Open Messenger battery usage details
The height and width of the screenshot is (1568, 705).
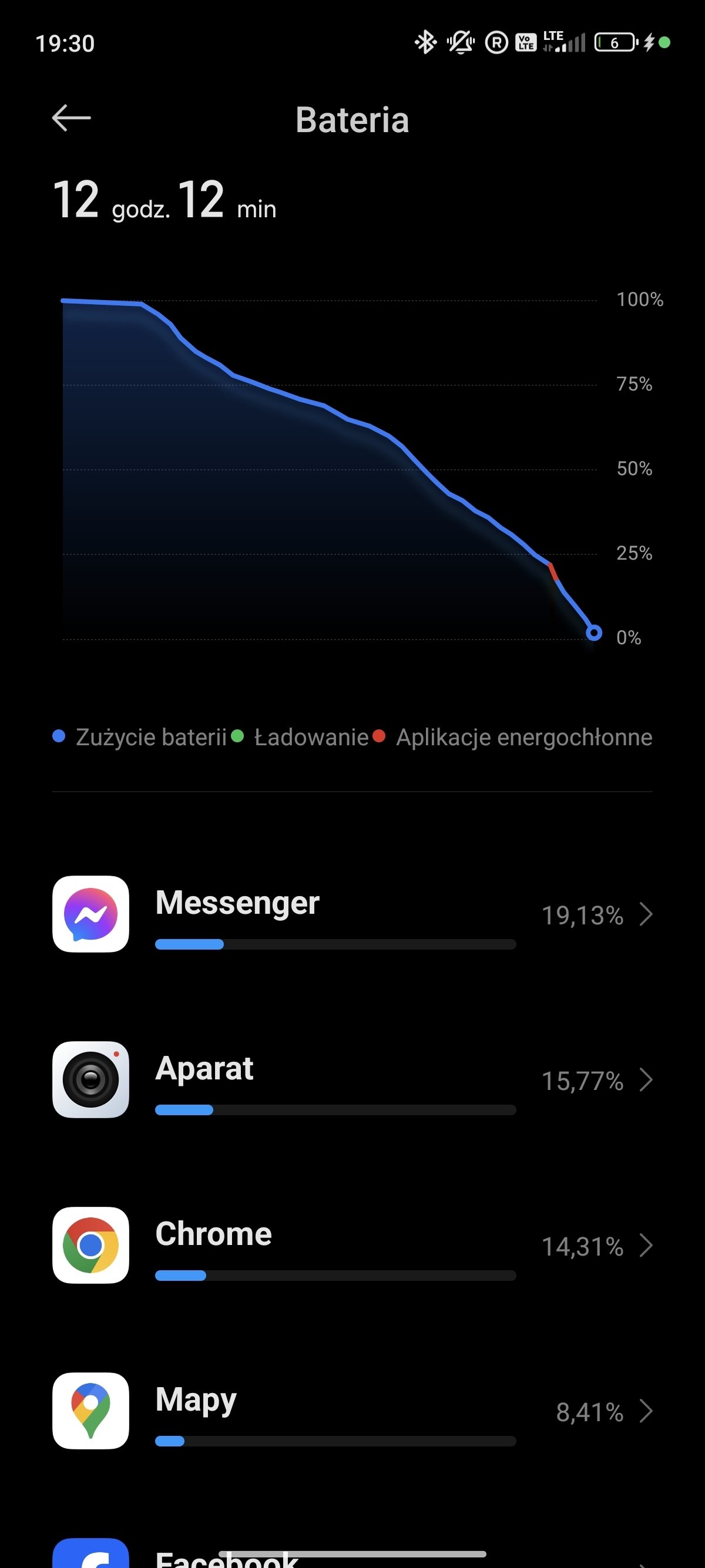tap(352, 914)
